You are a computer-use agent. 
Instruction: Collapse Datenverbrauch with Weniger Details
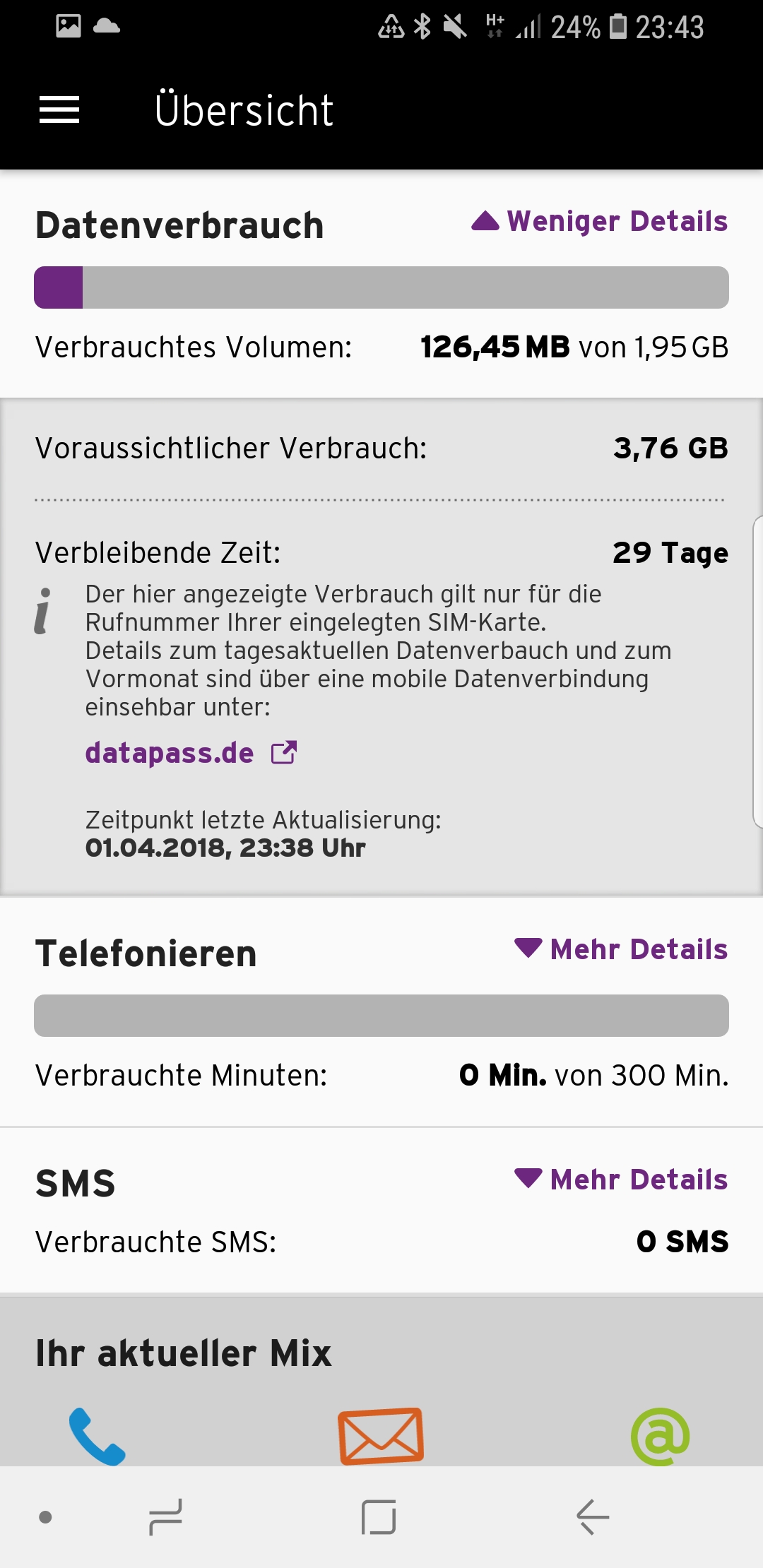(x=601, y=222)
